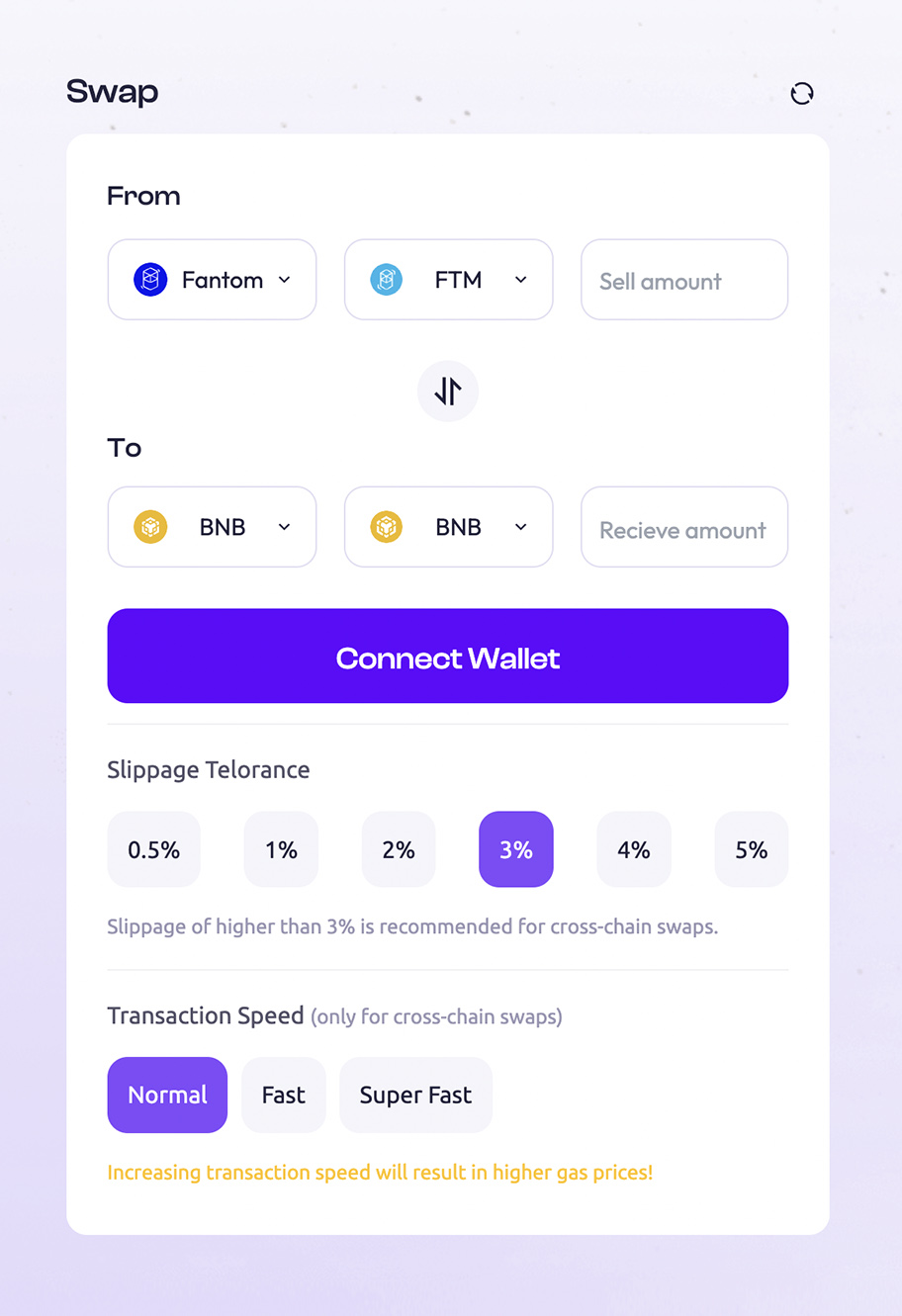This screenshot has width=902, height=1316.
Task: Open the FTM token dropdown
Action: (x=448, y=280)
